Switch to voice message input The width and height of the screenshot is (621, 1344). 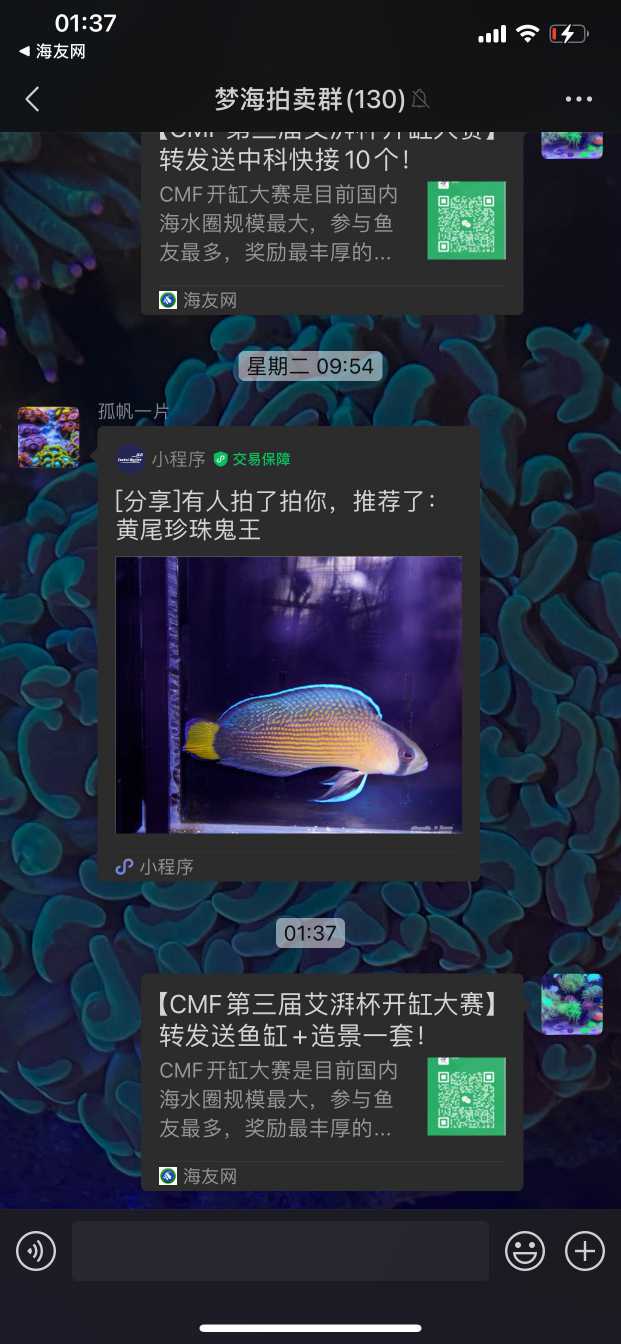(x=36, y=1251)
